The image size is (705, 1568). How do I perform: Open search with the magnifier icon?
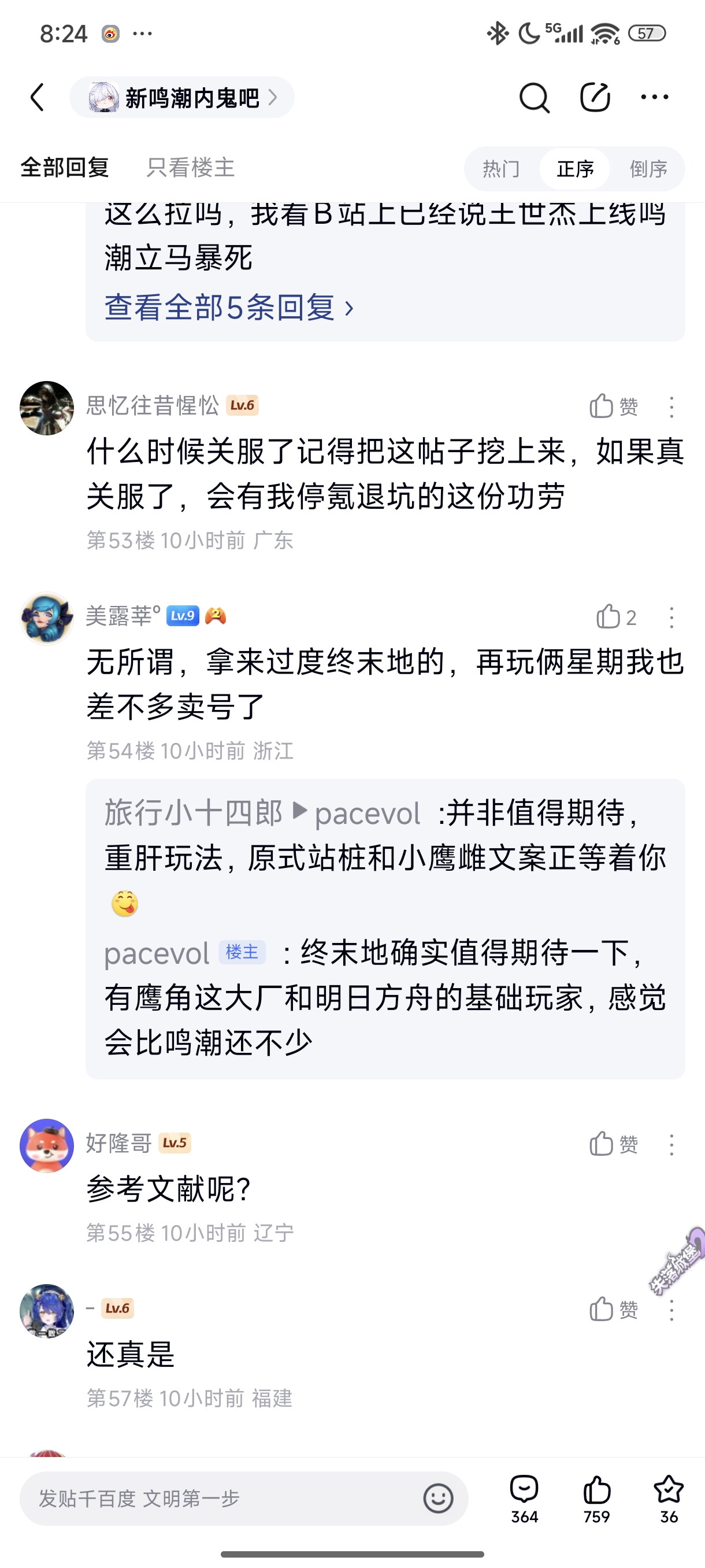point(534,97)
